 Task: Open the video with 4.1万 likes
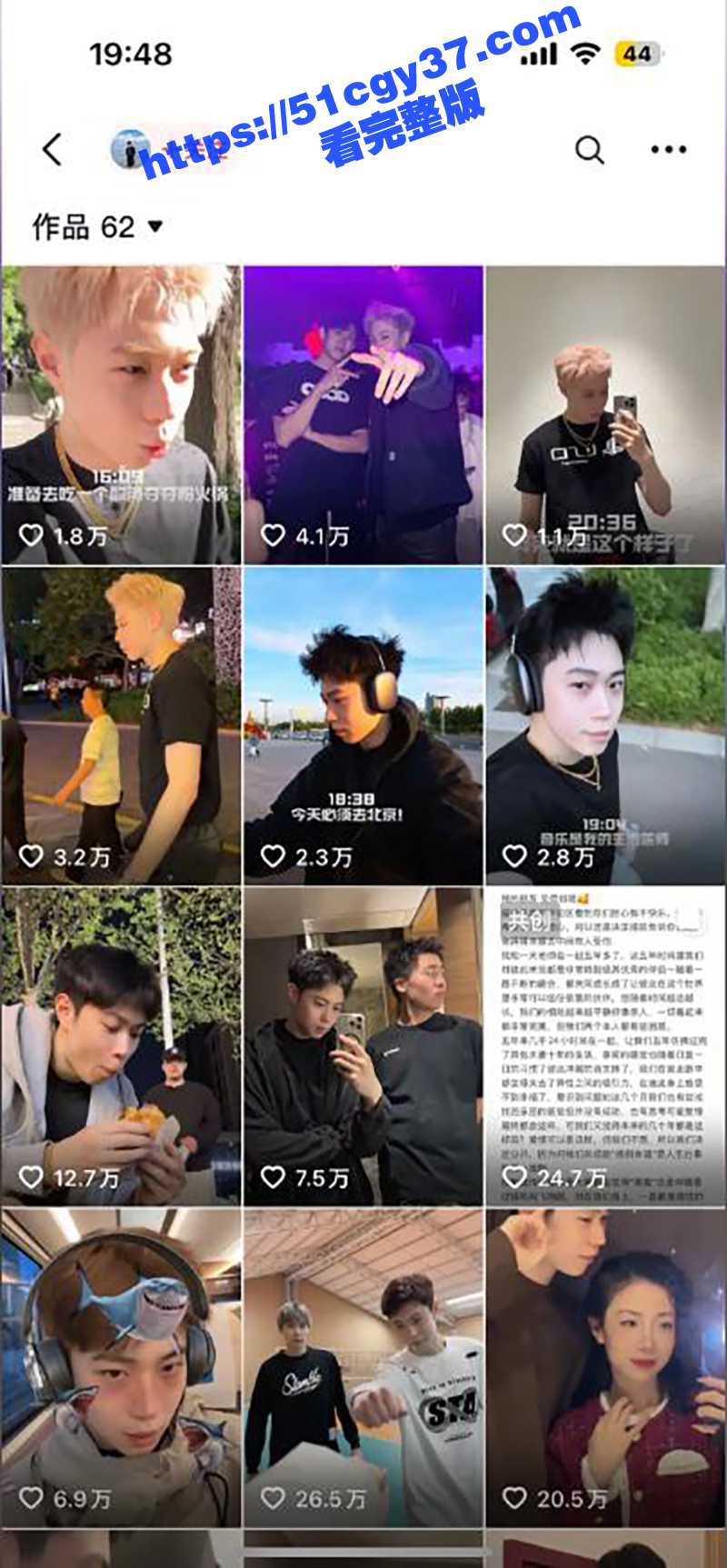(x=363, y=414)
